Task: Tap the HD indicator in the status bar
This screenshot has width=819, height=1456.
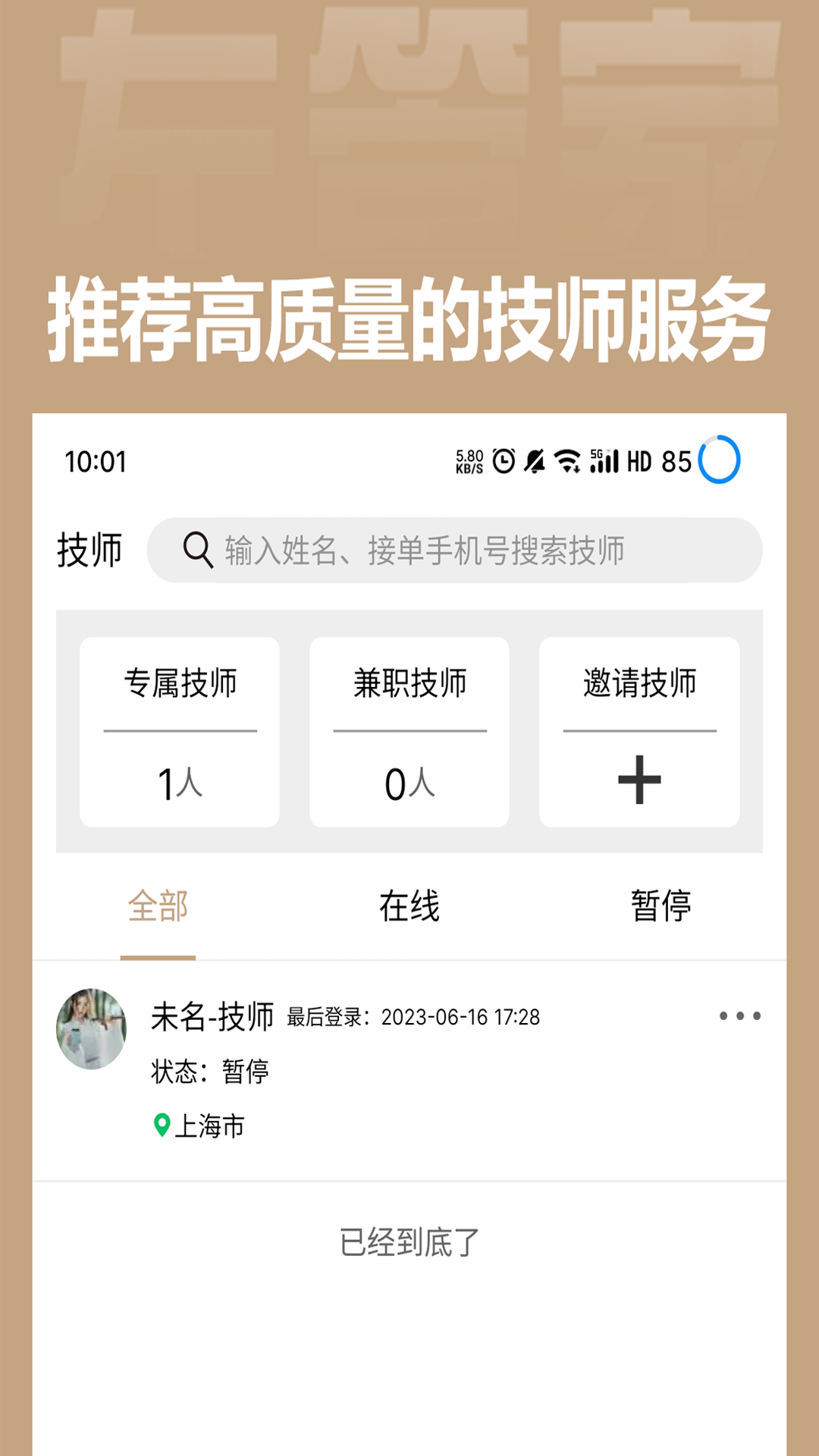Action: click(641, 460)
